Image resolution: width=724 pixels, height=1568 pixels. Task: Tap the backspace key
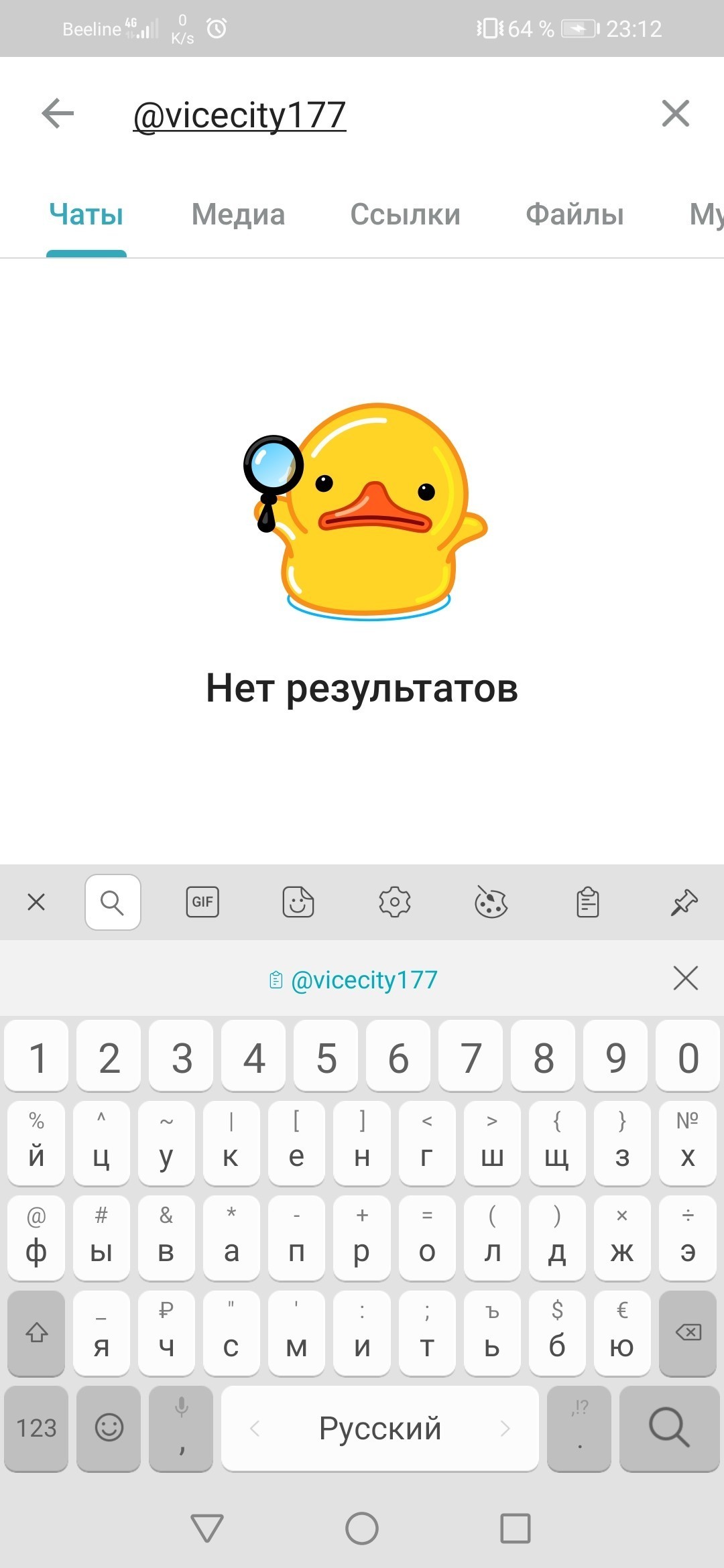pyautogui.click(x=688, y=1332)
